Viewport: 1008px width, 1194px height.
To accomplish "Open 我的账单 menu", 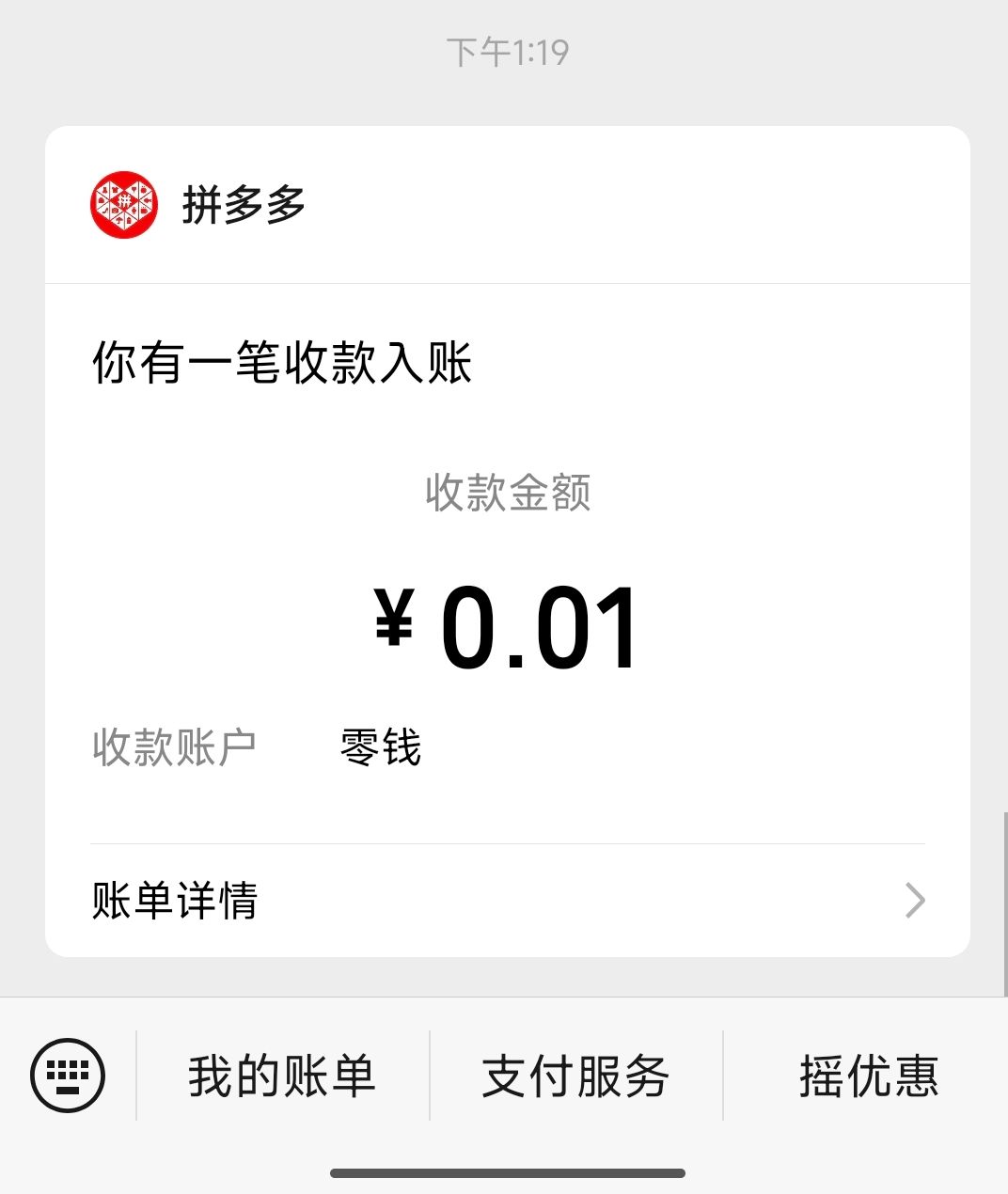I will (x=282, y=1076).
